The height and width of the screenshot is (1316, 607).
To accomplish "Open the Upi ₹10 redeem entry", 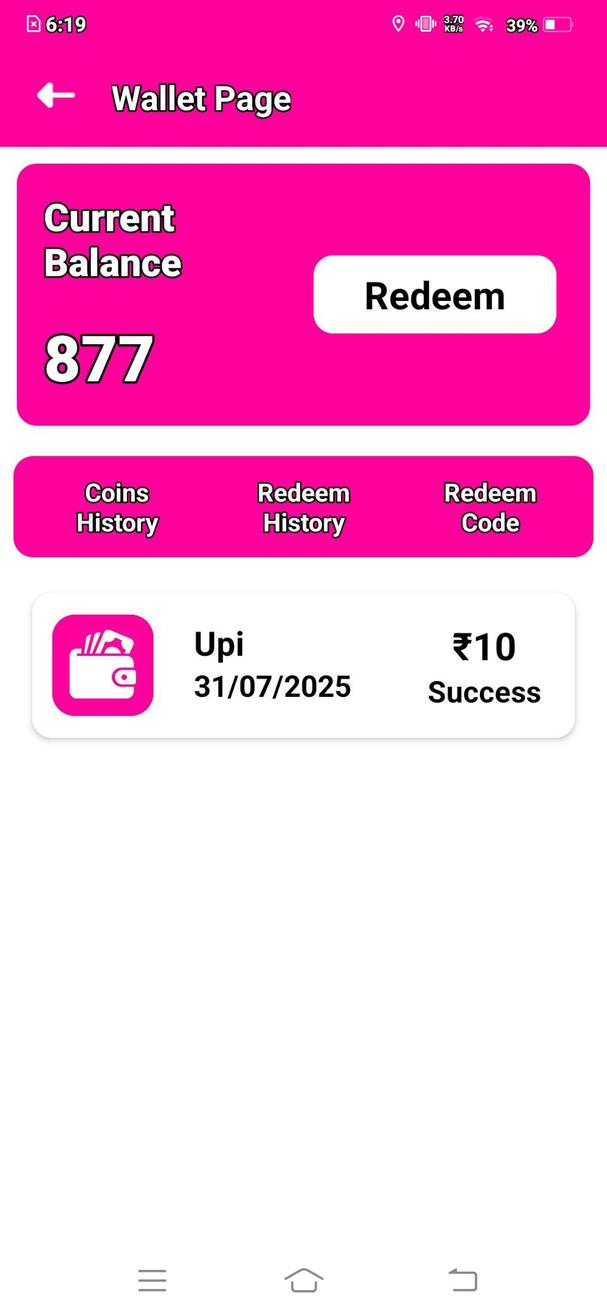I will pos(303,666).
